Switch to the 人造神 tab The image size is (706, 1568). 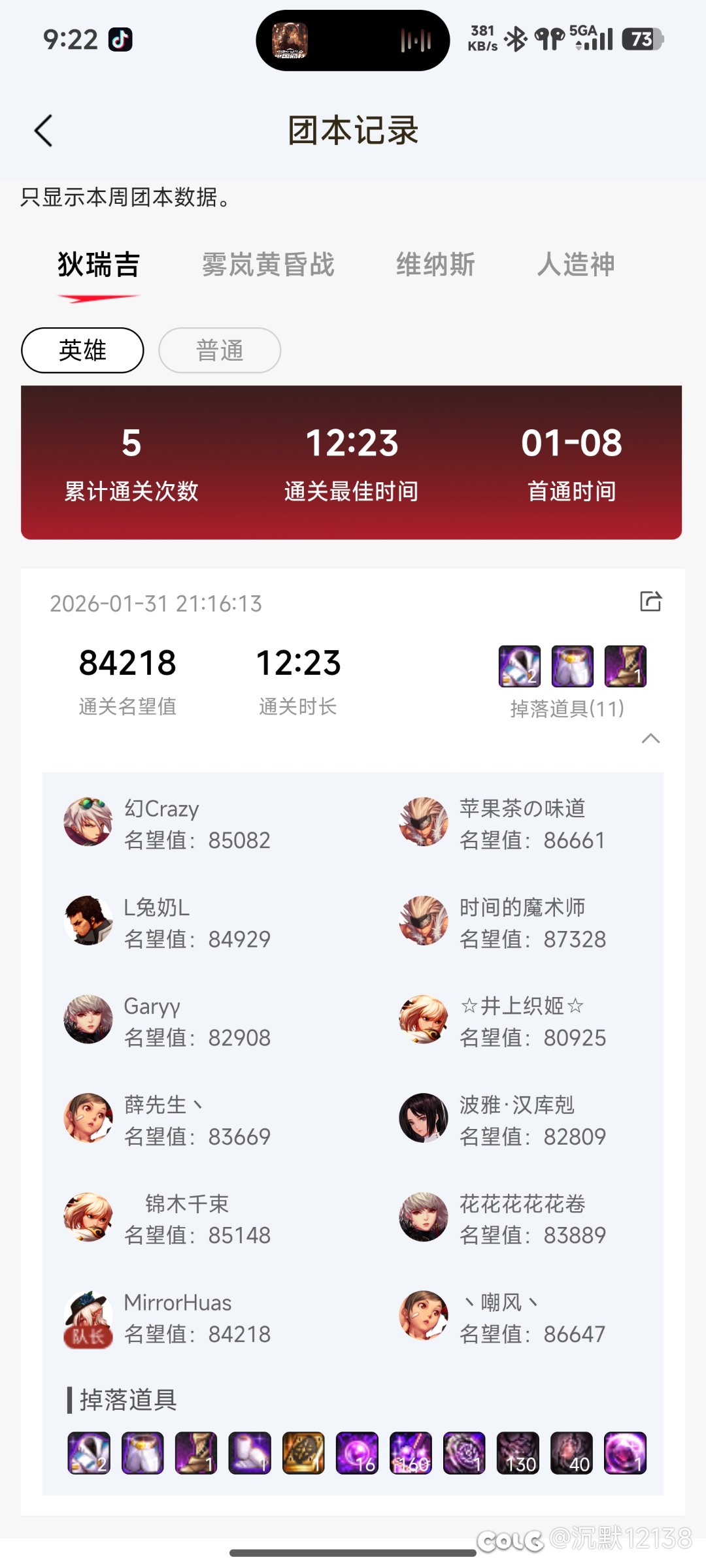(576, 265)
